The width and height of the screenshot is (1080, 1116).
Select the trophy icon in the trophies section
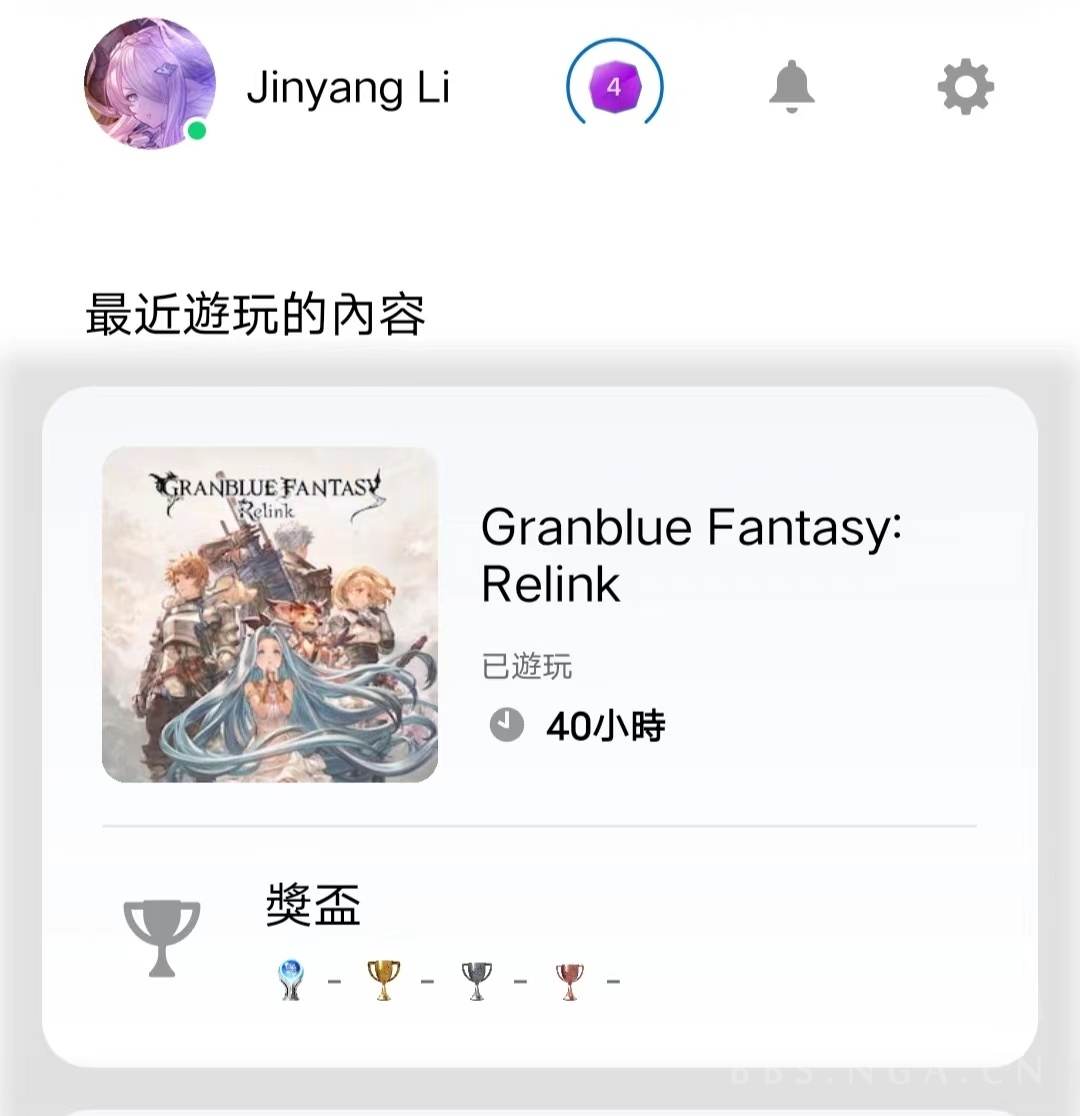(x=163, y=938)
